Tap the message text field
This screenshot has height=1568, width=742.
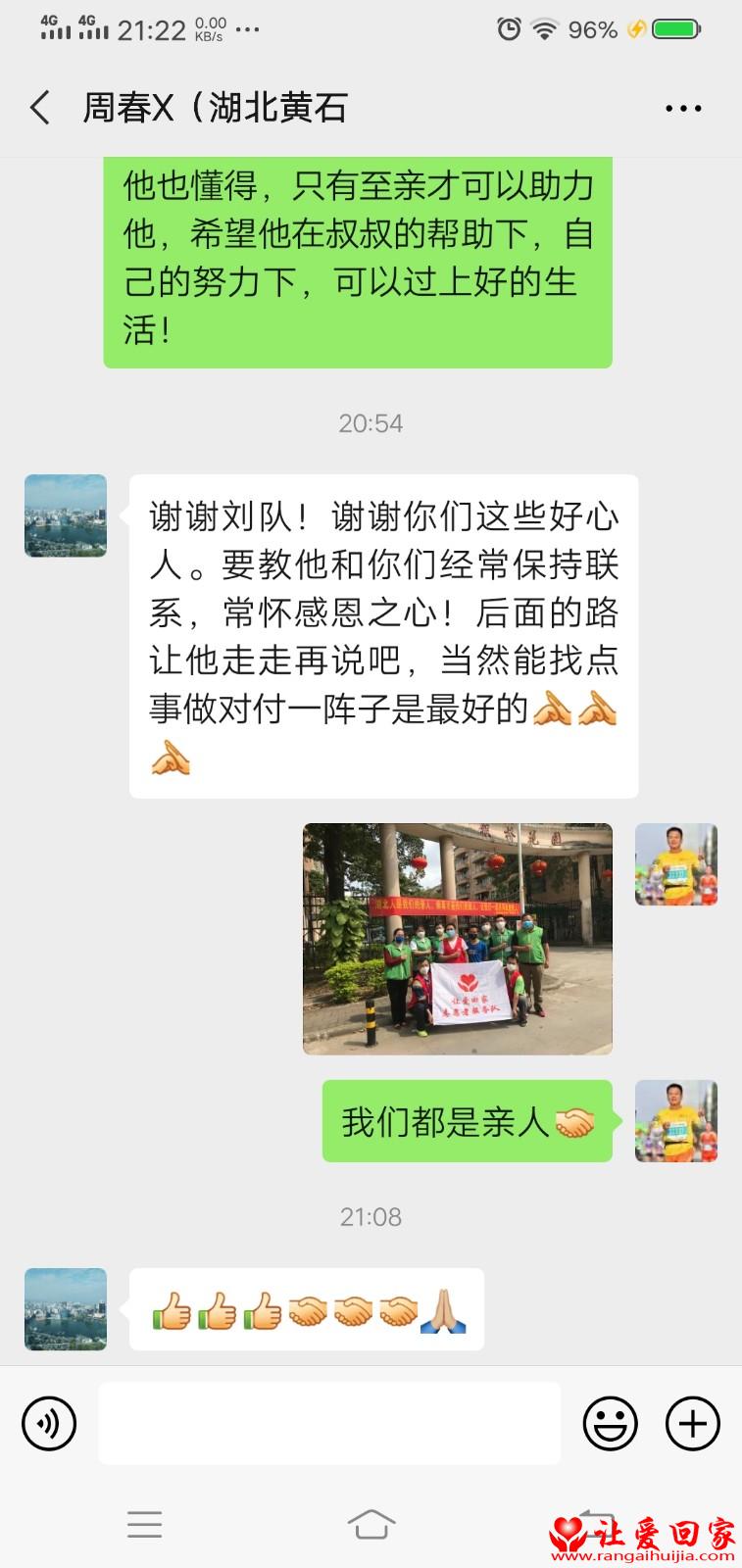(329, 1423)
